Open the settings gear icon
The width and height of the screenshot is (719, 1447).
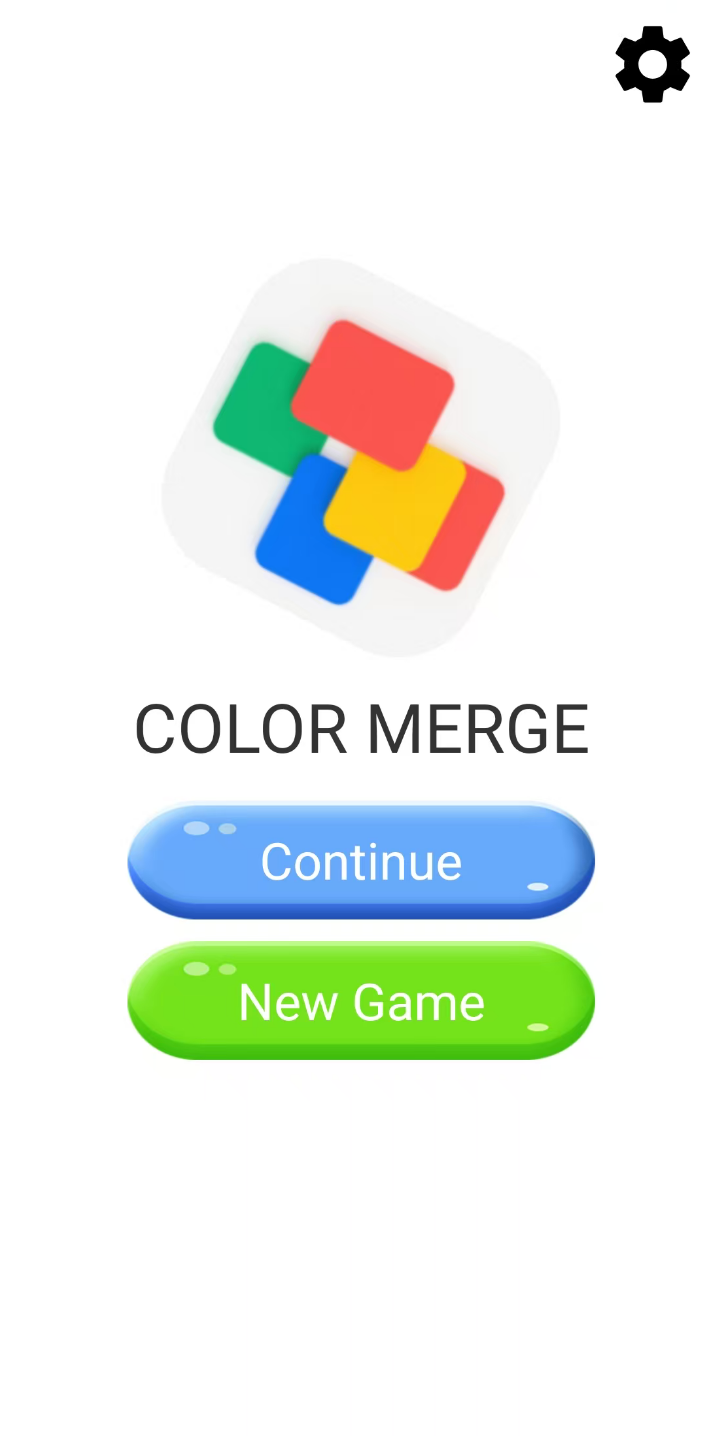pyautogui.click(x=652, y=64)
